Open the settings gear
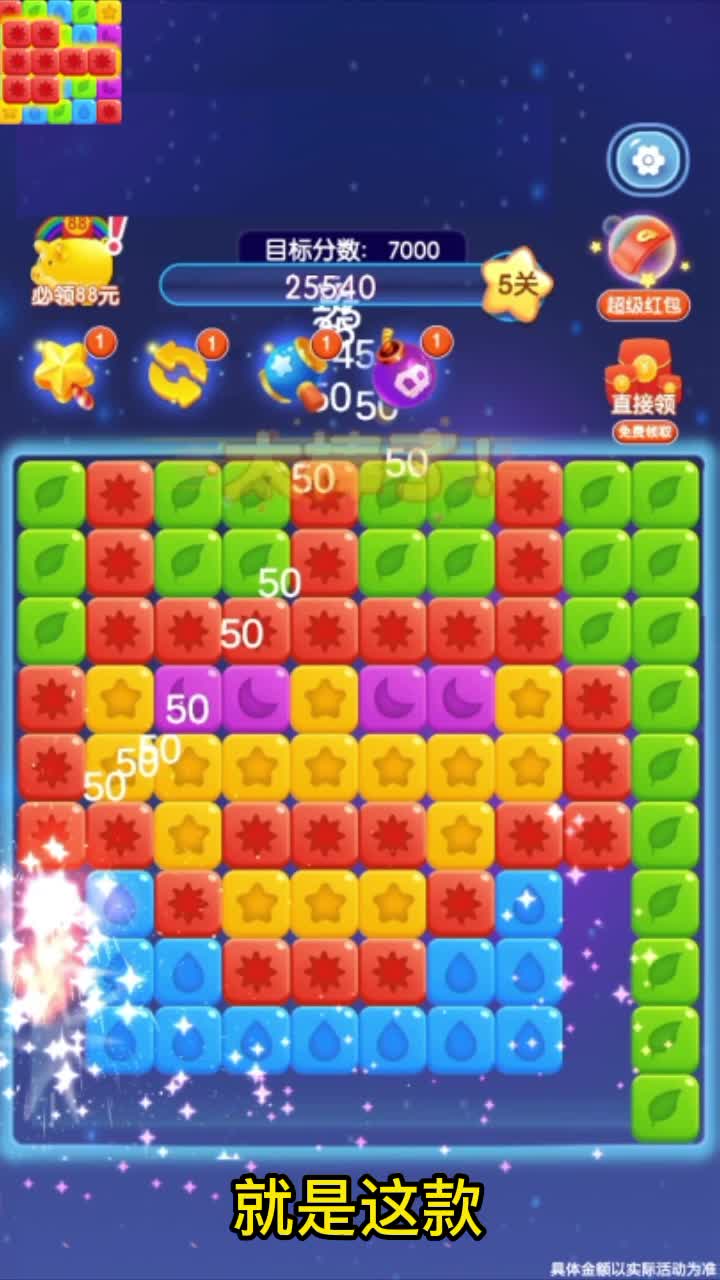The image size is (720, 1280). coord(648,160)
